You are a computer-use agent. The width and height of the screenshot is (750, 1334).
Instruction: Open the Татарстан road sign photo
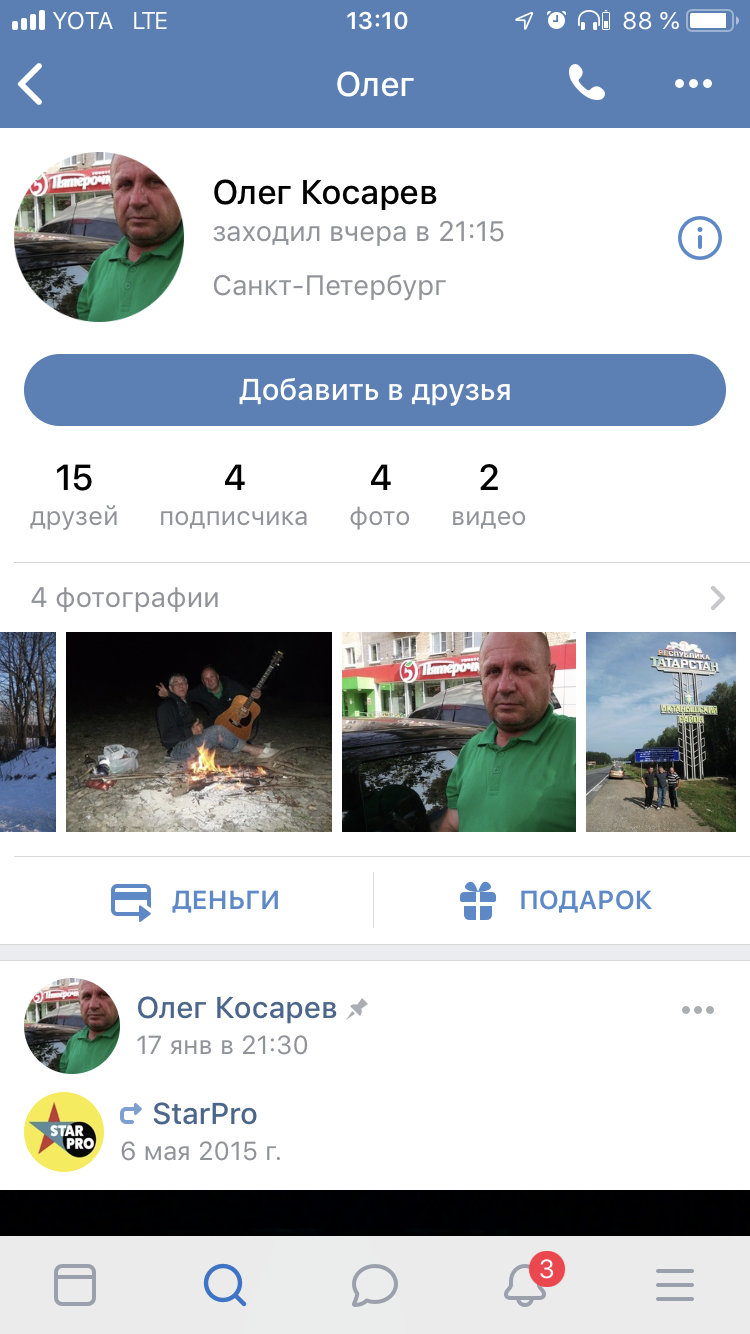point(661,731)
